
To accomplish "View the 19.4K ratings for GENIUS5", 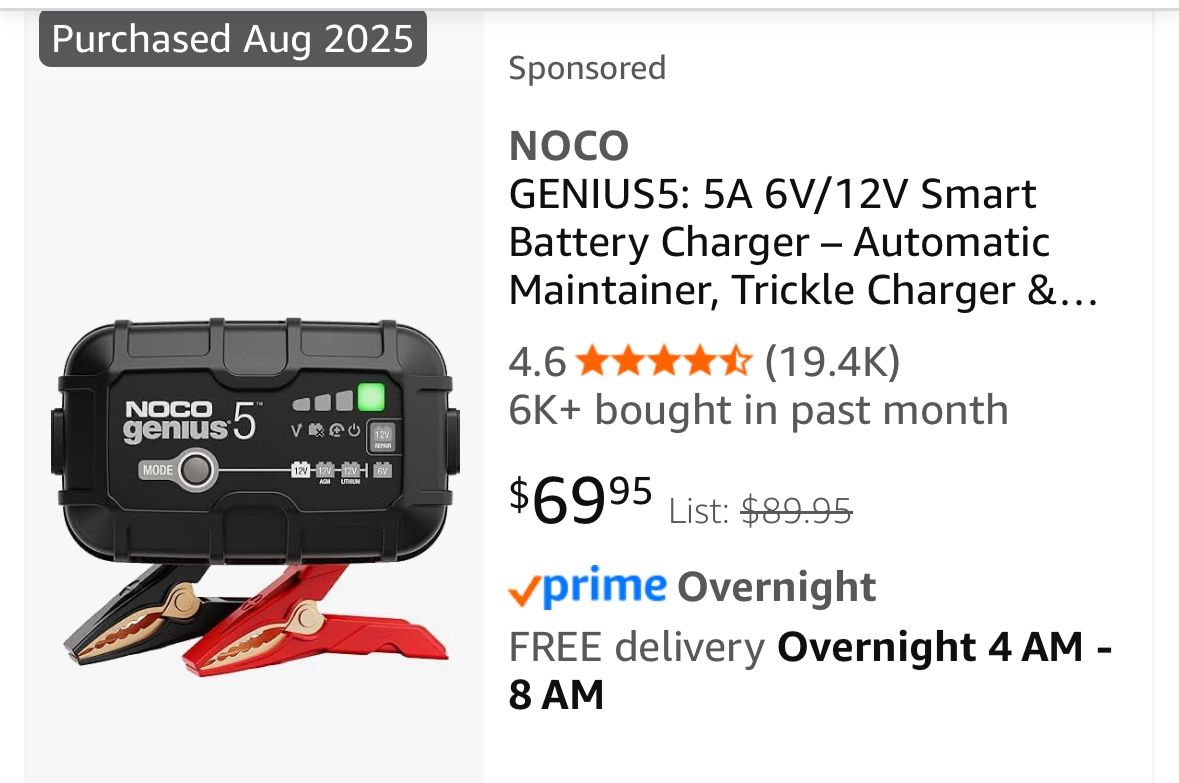I will coord(832,362).
